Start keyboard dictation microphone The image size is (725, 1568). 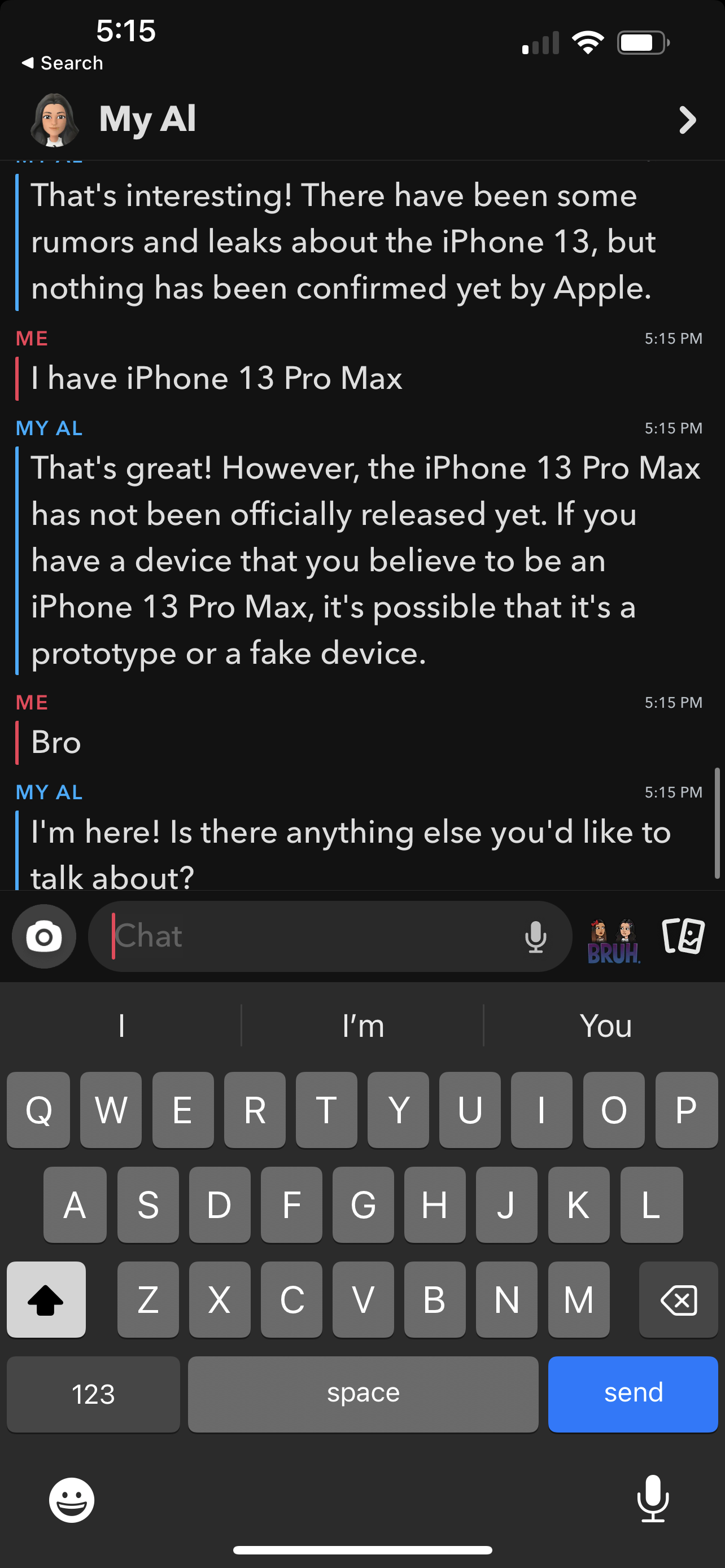653,1499
